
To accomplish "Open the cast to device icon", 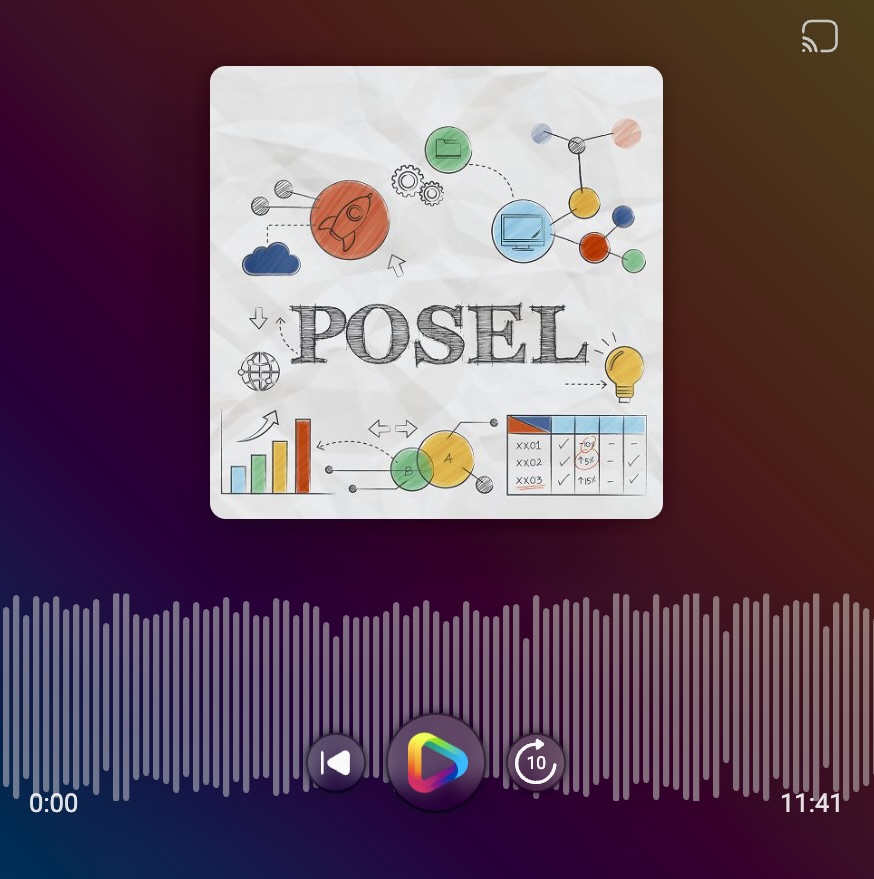I will tap(819, 37).
